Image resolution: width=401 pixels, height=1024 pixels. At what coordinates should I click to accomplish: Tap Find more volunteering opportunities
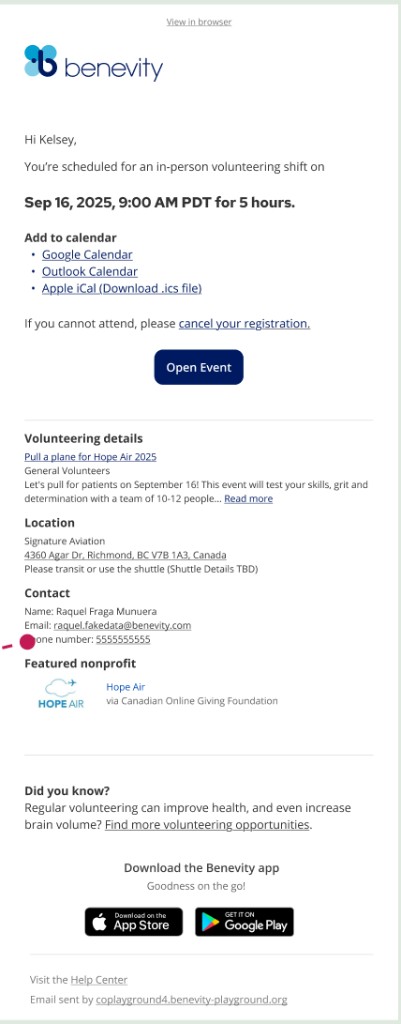[207, 825]
